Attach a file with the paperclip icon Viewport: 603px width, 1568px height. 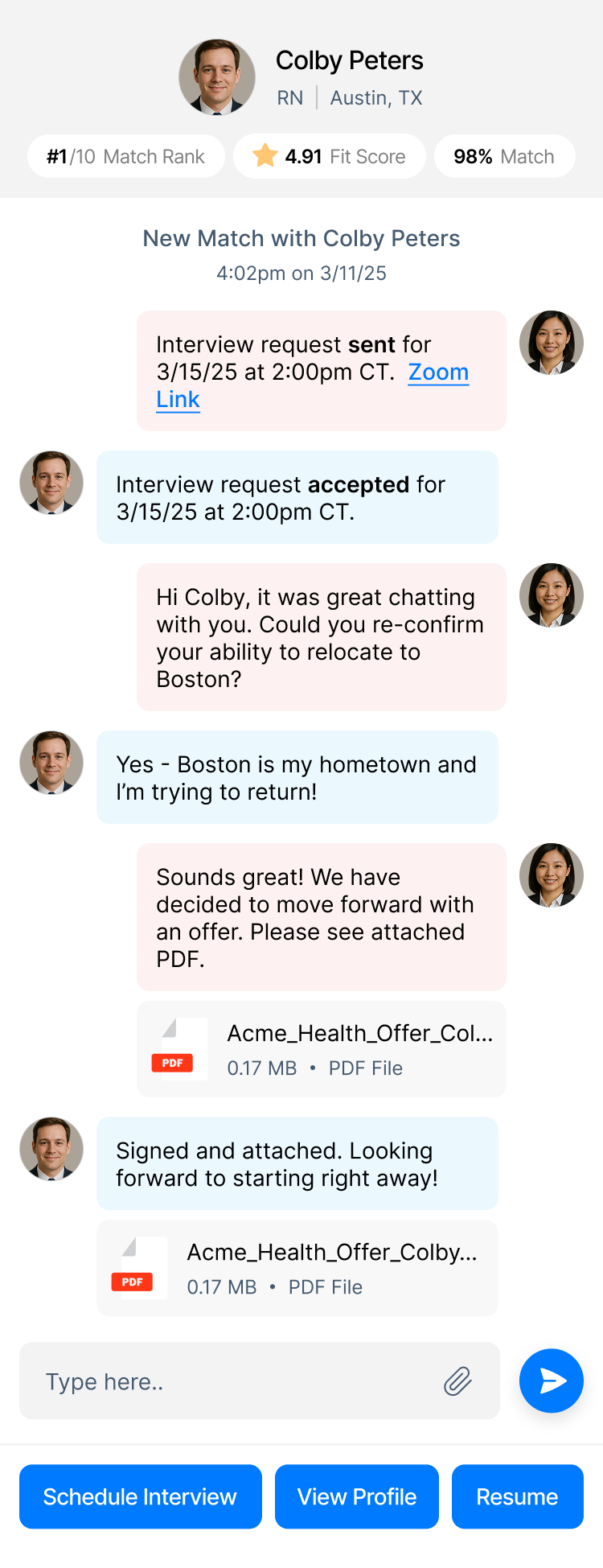[x=457, y=1381]
